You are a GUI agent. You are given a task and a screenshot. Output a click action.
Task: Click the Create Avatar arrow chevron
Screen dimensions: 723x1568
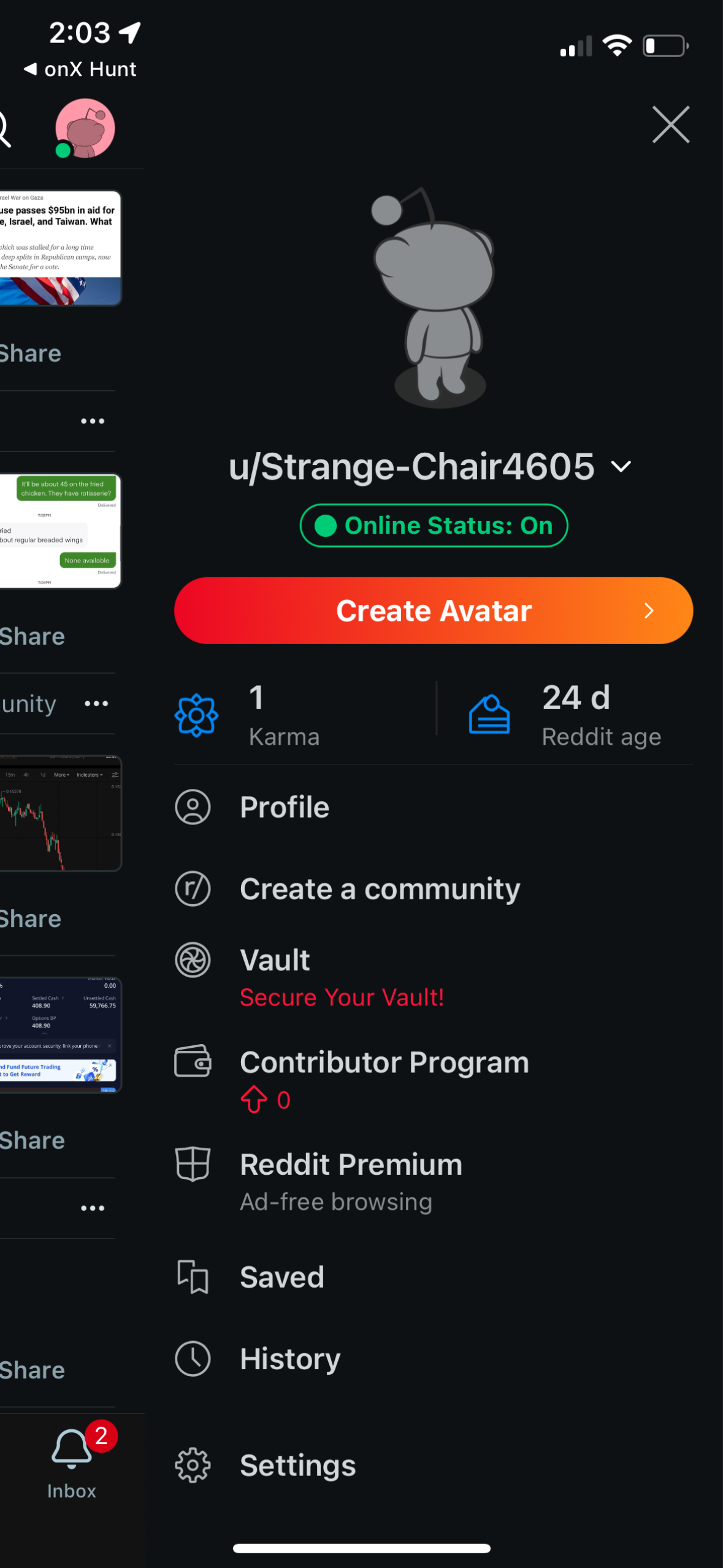point(649,610)
